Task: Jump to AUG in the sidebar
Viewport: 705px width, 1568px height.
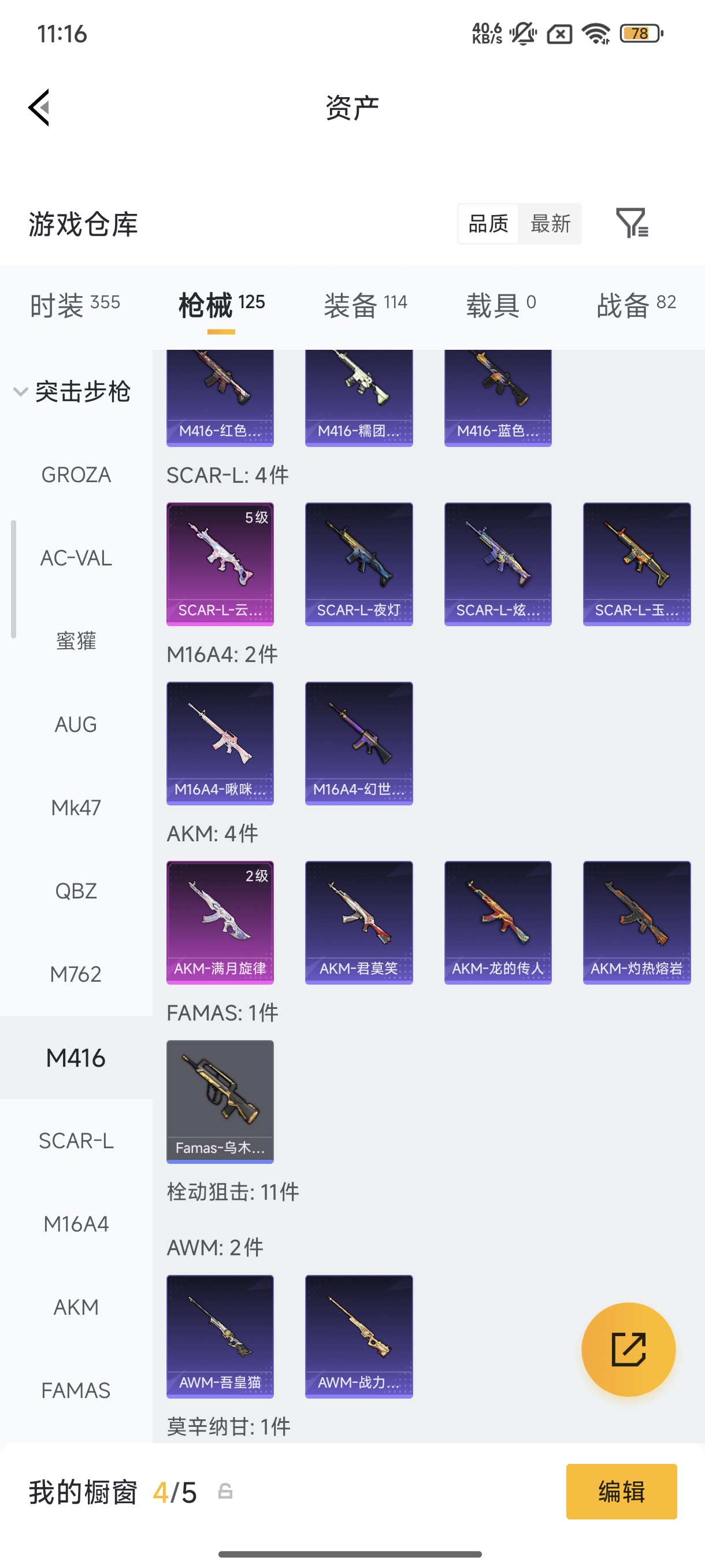Action: [76, 724]
